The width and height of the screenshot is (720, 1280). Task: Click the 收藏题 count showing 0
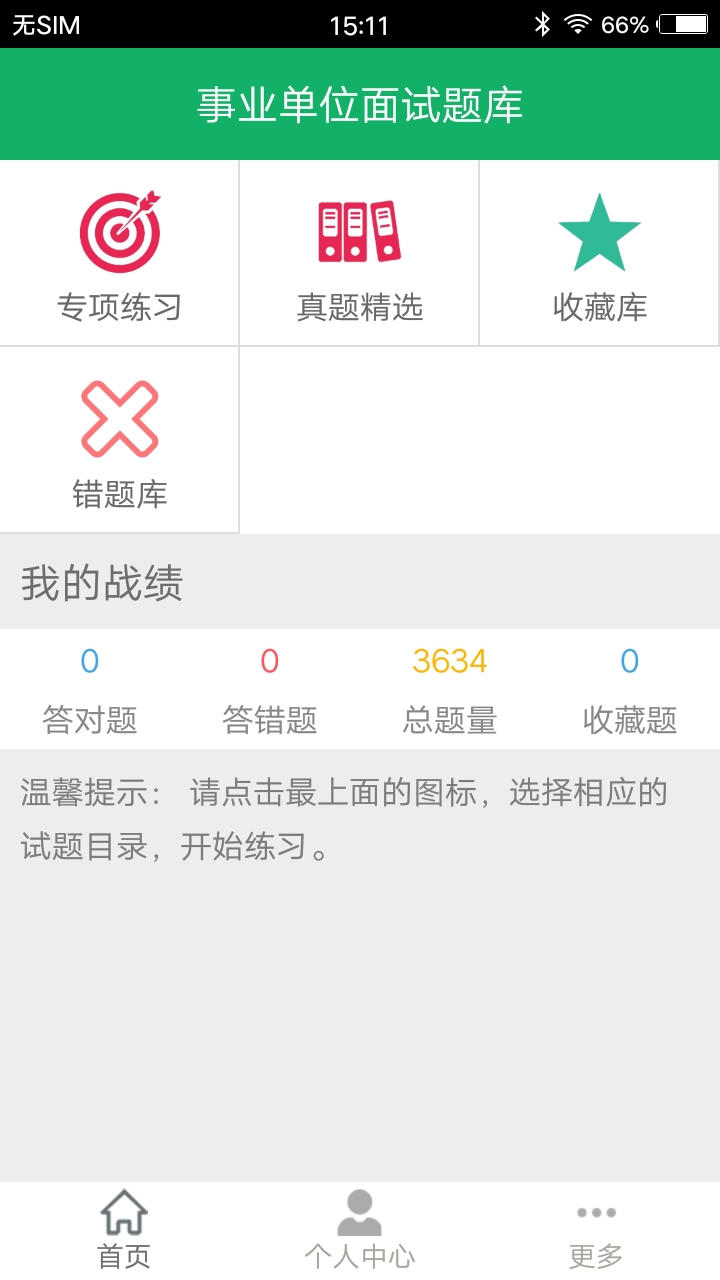pos(629,661)
